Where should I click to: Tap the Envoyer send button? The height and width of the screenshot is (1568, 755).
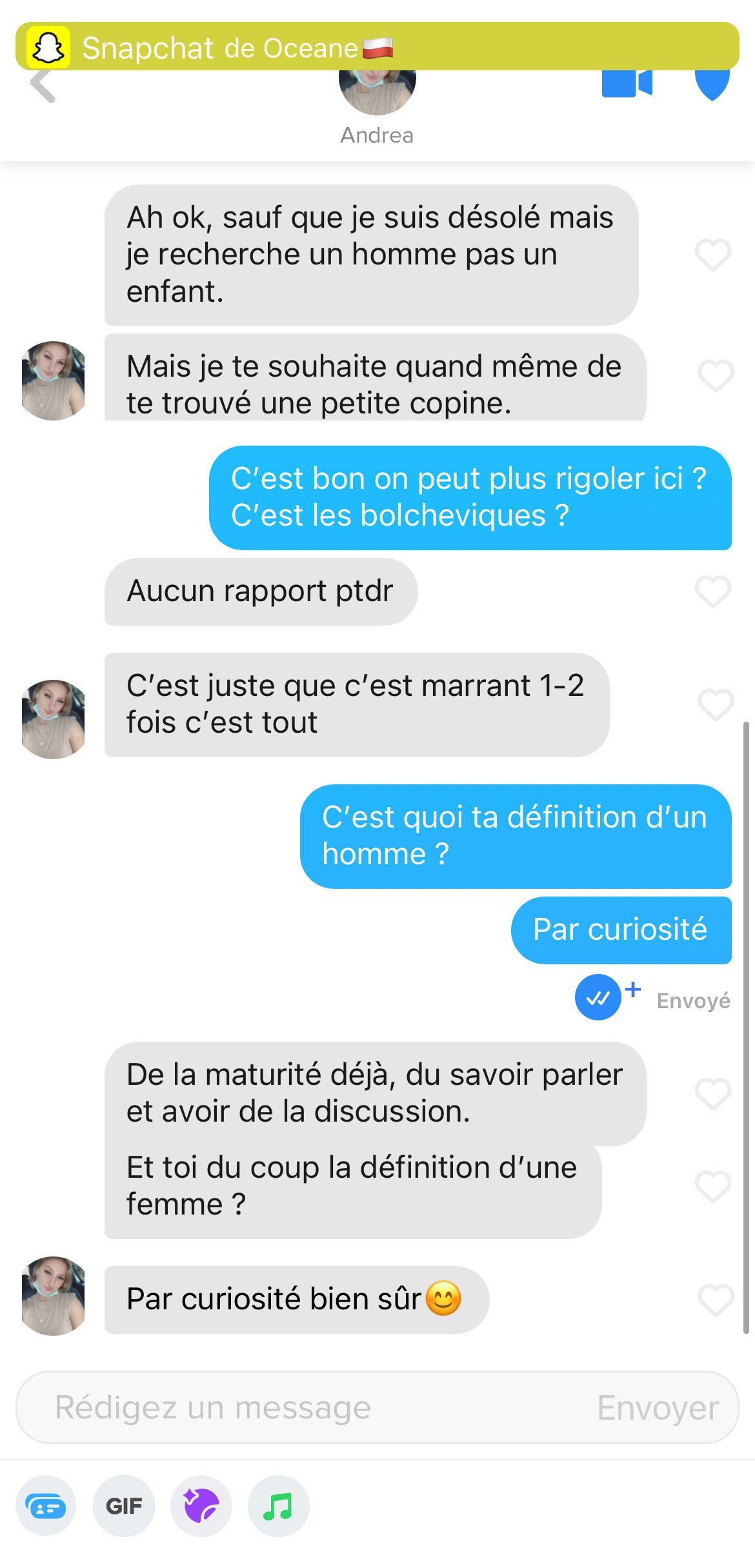click(x=657, y=1407)
